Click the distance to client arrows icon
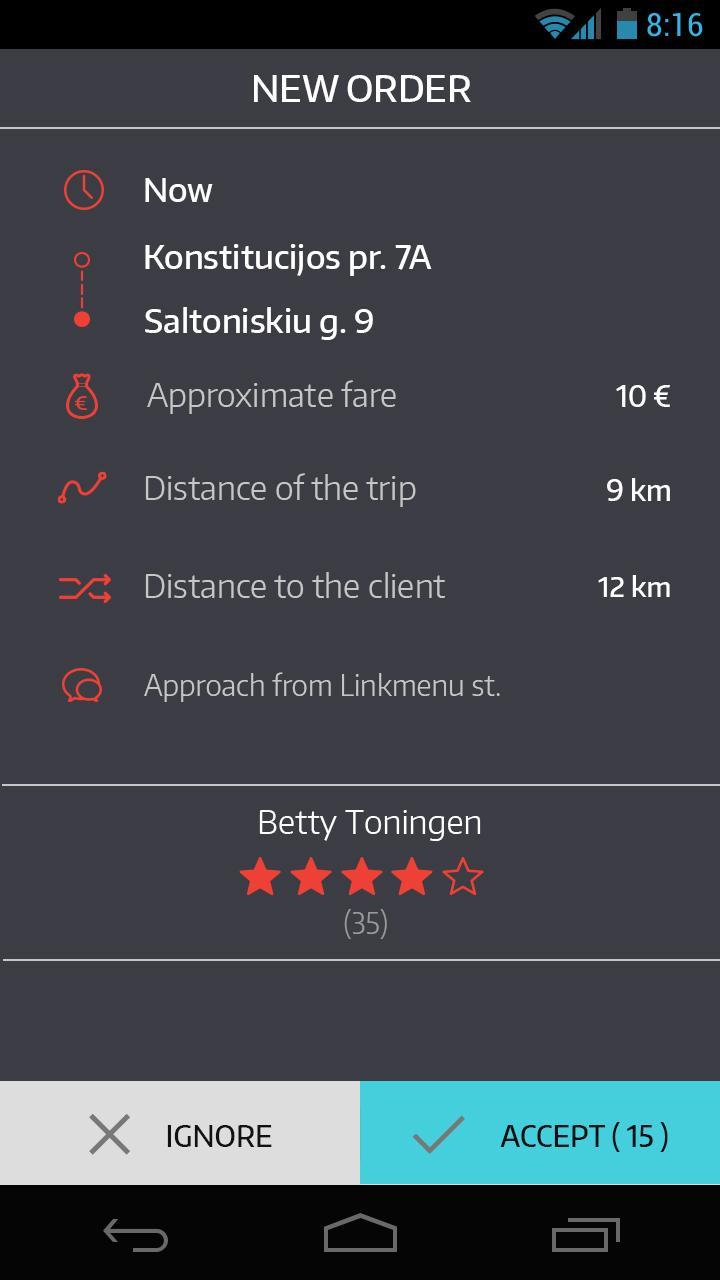Screen dimensions: 720x1280 pos(81,586)
